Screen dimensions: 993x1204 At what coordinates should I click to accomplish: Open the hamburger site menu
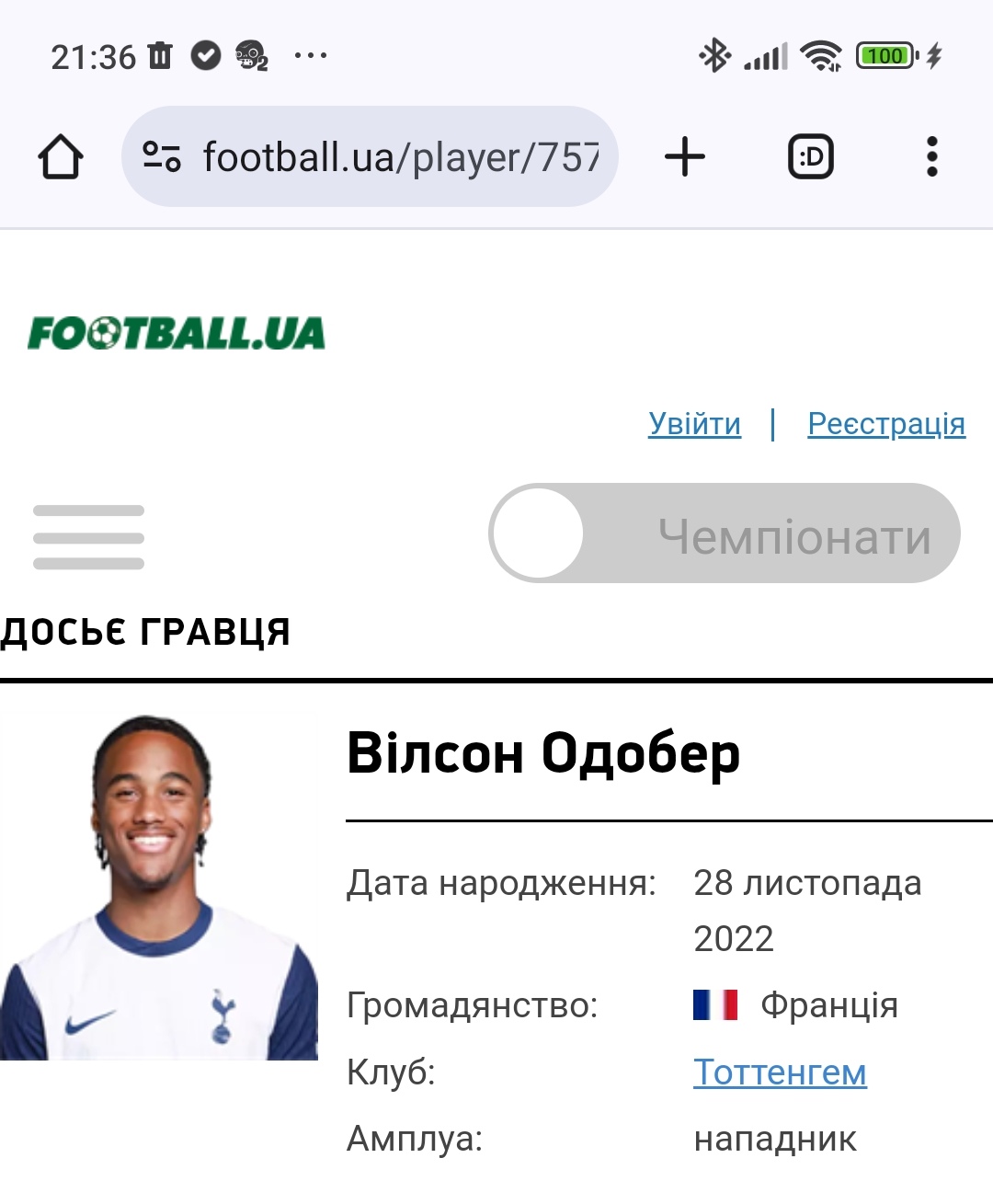coord(88,537)
